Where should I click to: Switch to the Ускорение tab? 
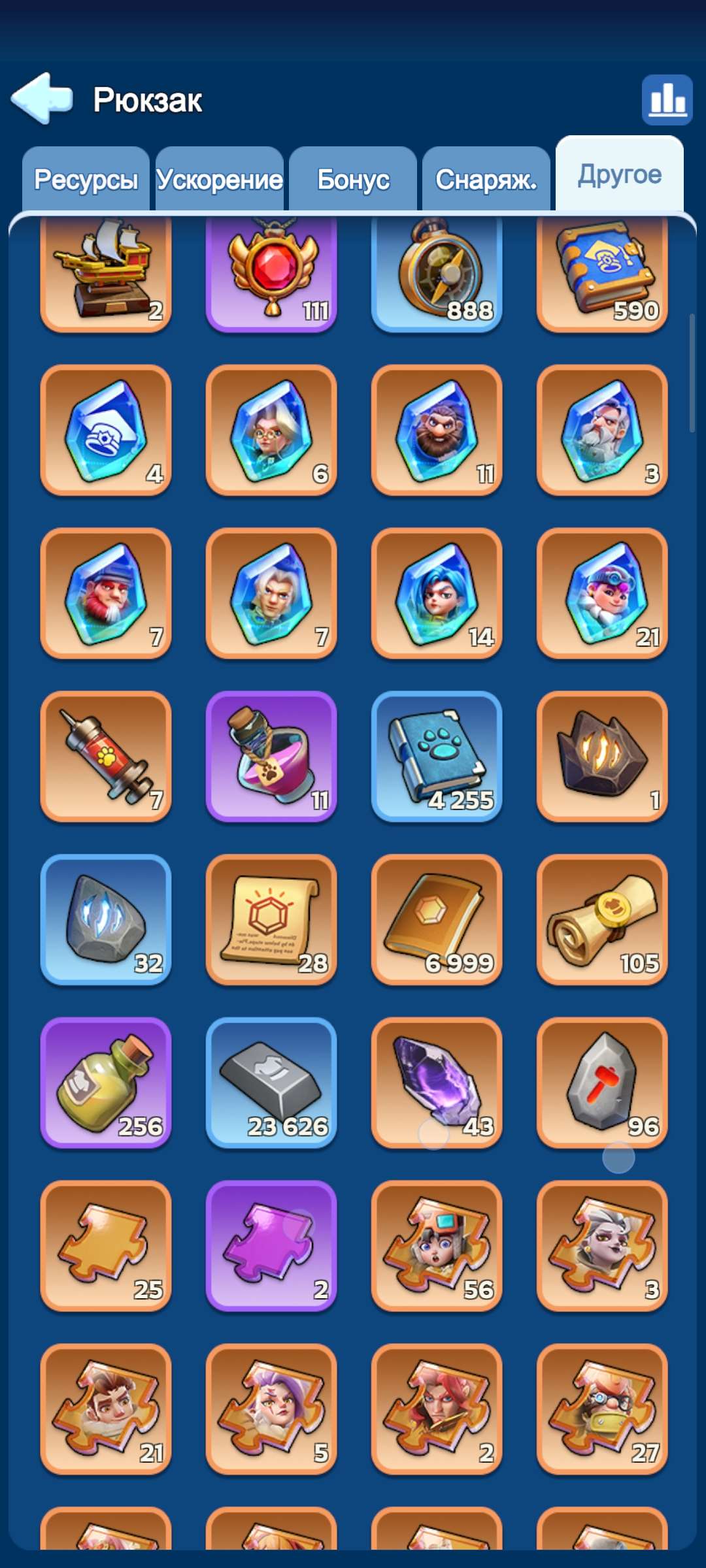point(220,179)
